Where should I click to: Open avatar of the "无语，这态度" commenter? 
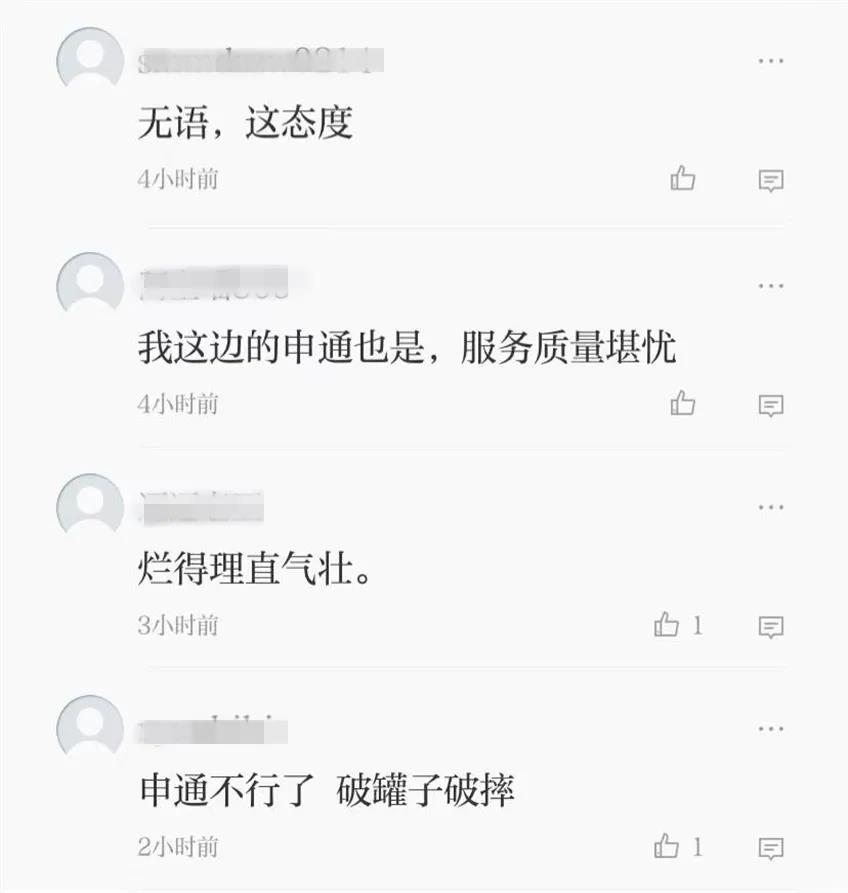click(x=90, y=62)
